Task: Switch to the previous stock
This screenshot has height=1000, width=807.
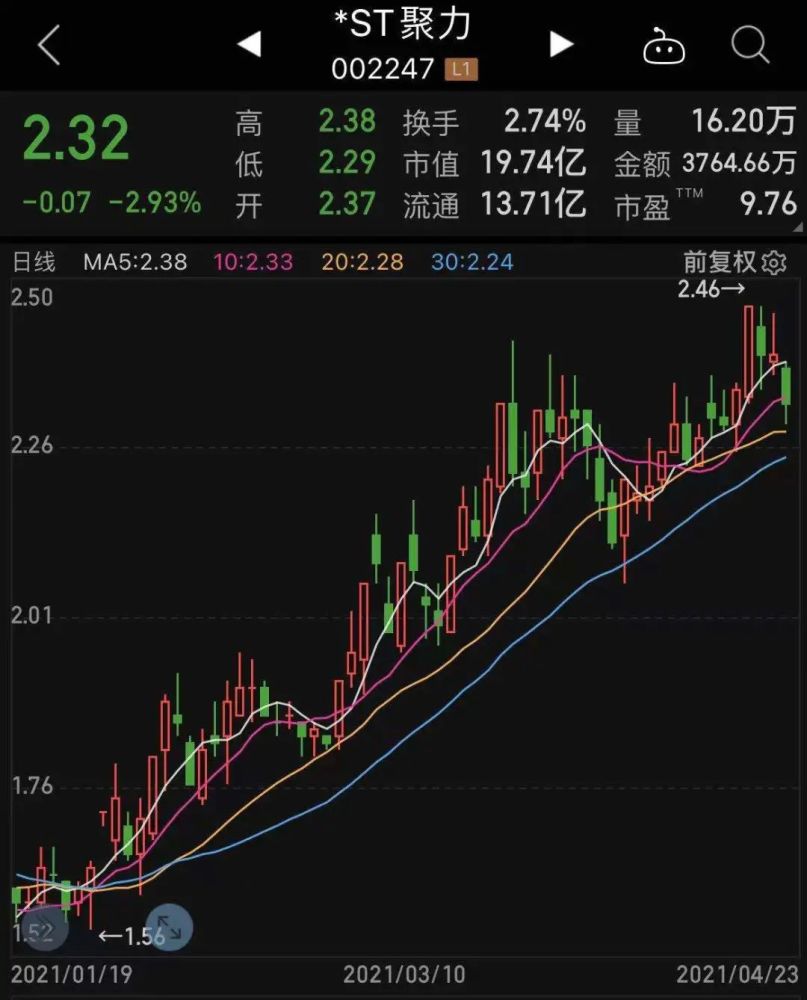Action: point(249,44)
